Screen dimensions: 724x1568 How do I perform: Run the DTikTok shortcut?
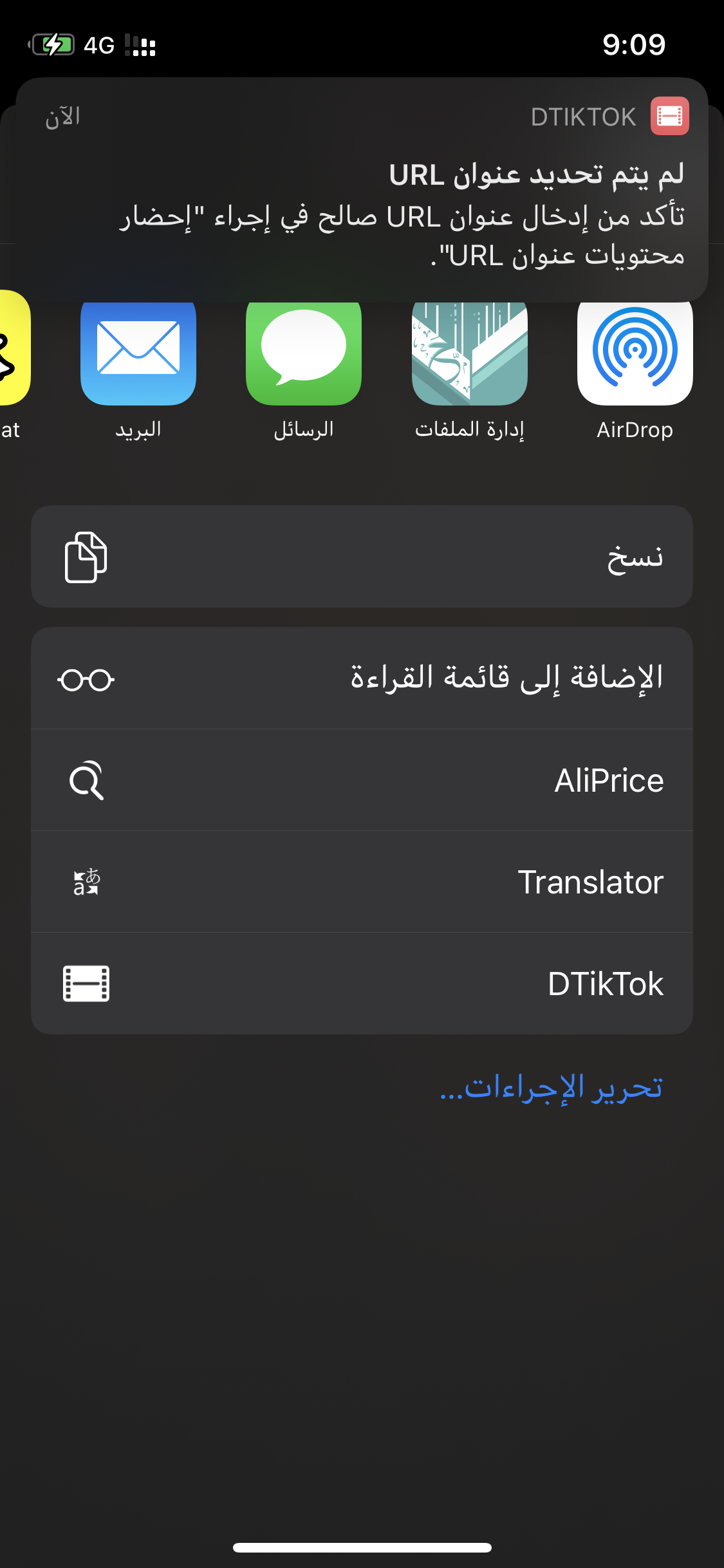(362, 984)
